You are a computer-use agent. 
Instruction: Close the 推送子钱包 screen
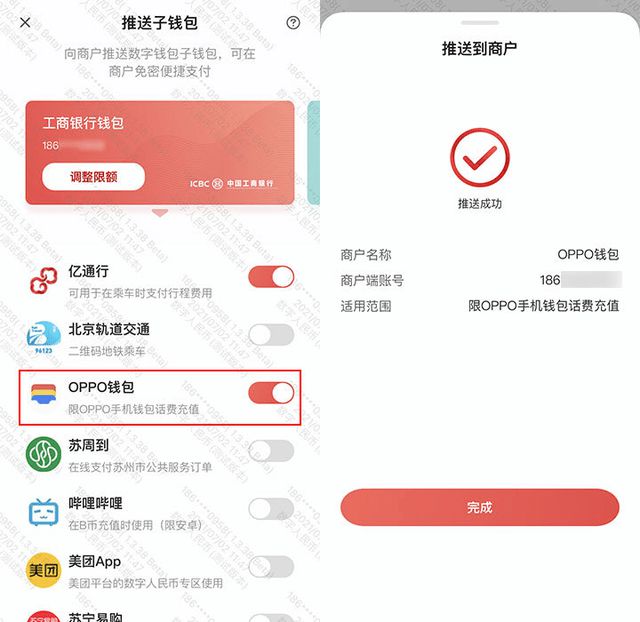(25, 22)
